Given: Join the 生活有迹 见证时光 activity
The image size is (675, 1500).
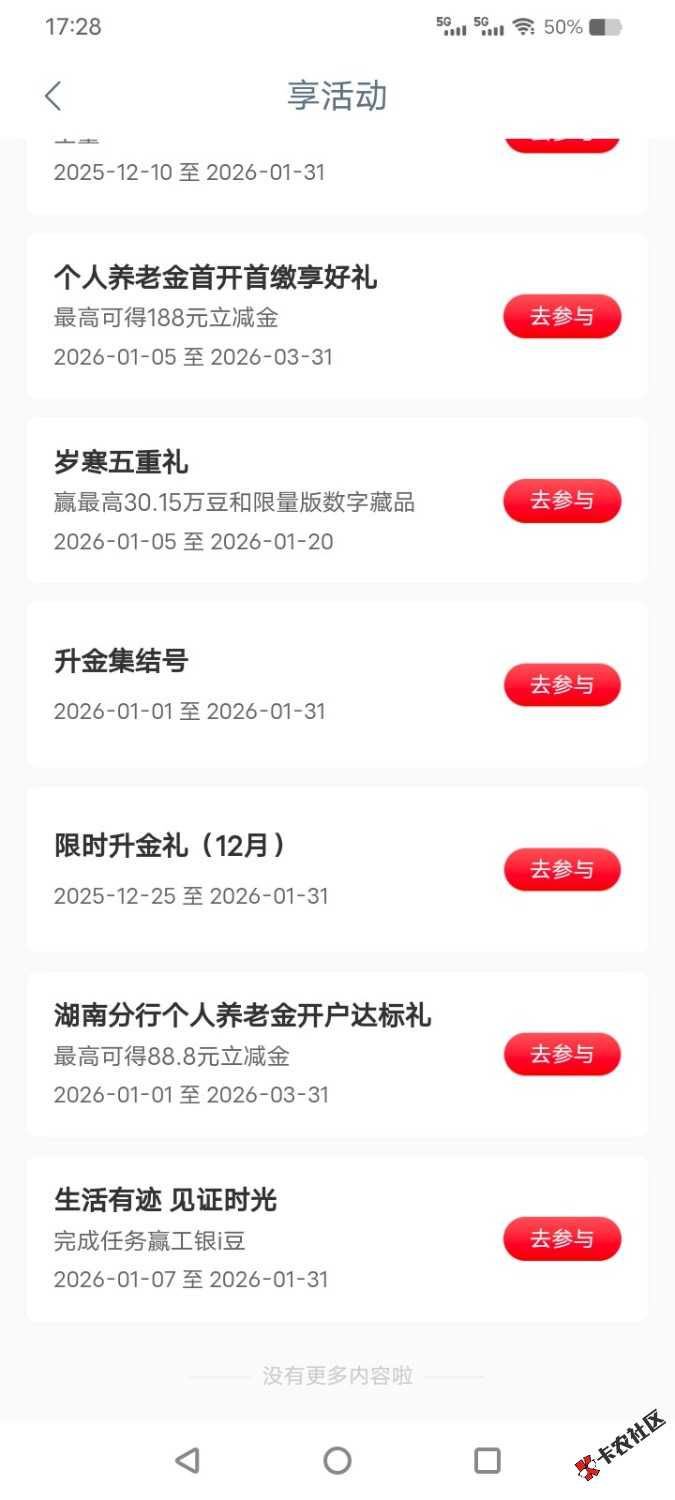Looking at the screenshot, I should [x=562, y=1239].
